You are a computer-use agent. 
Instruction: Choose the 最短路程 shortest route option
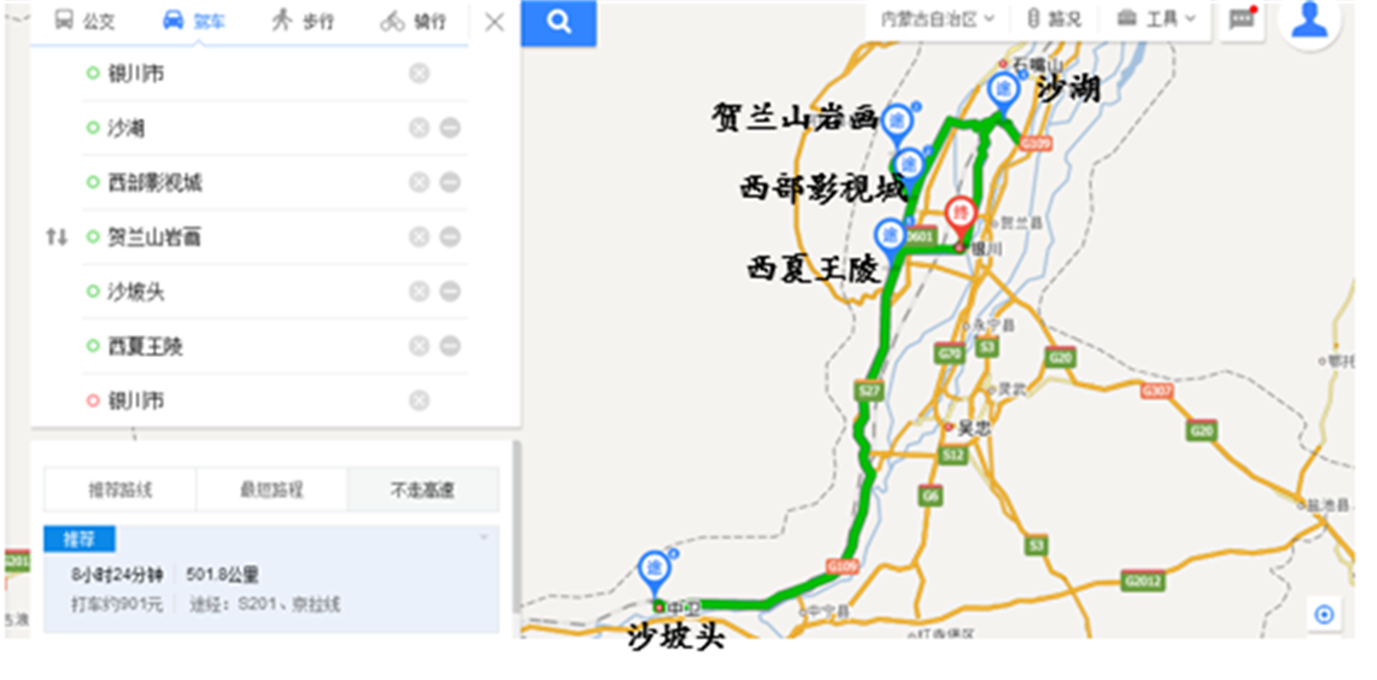pyautogui.click(x=271, y=490)
